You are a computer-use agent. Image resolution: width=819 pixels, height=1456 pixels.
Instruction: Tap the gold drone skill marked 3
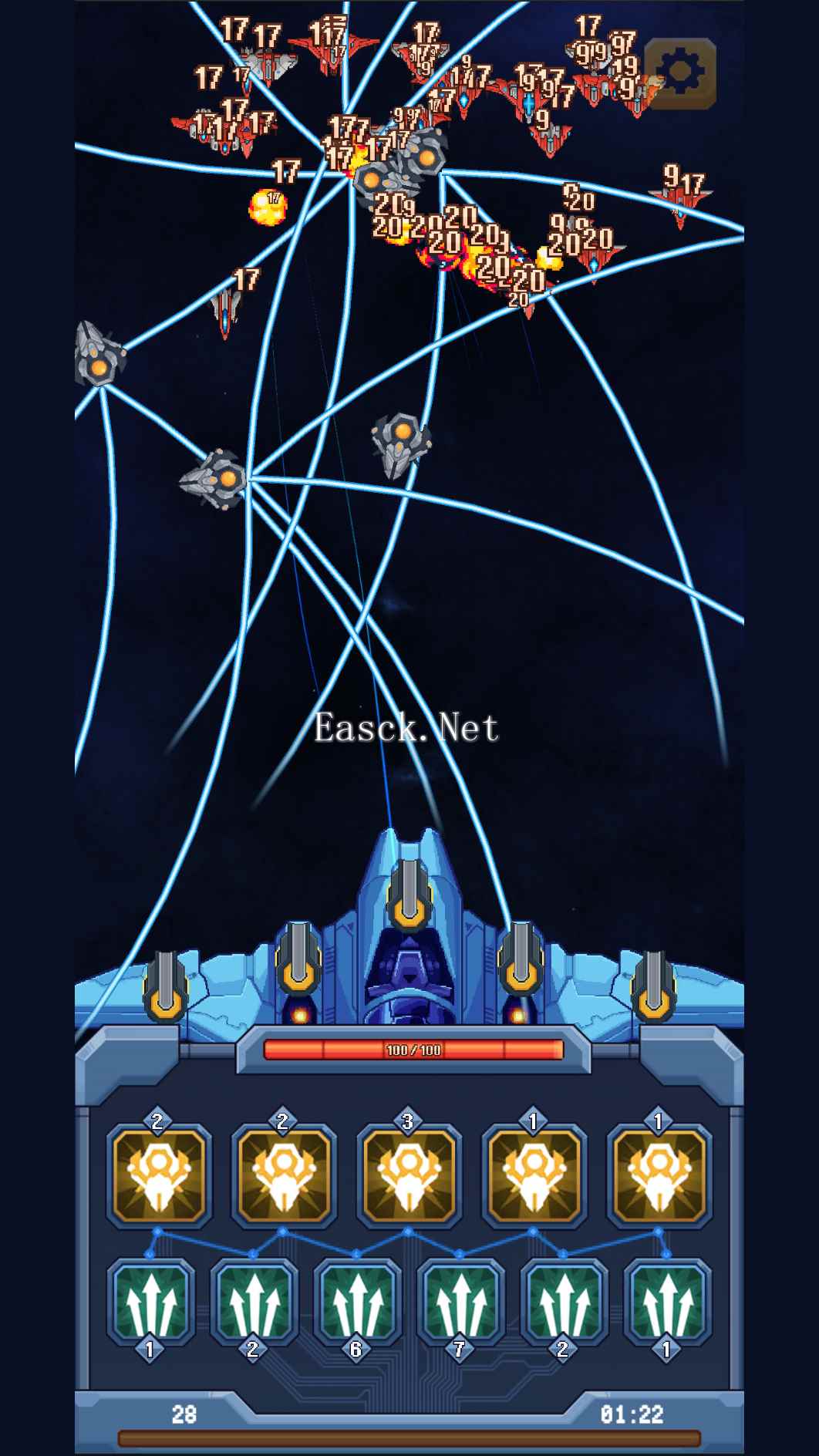pyautogui.click(x=409, y=1176)
